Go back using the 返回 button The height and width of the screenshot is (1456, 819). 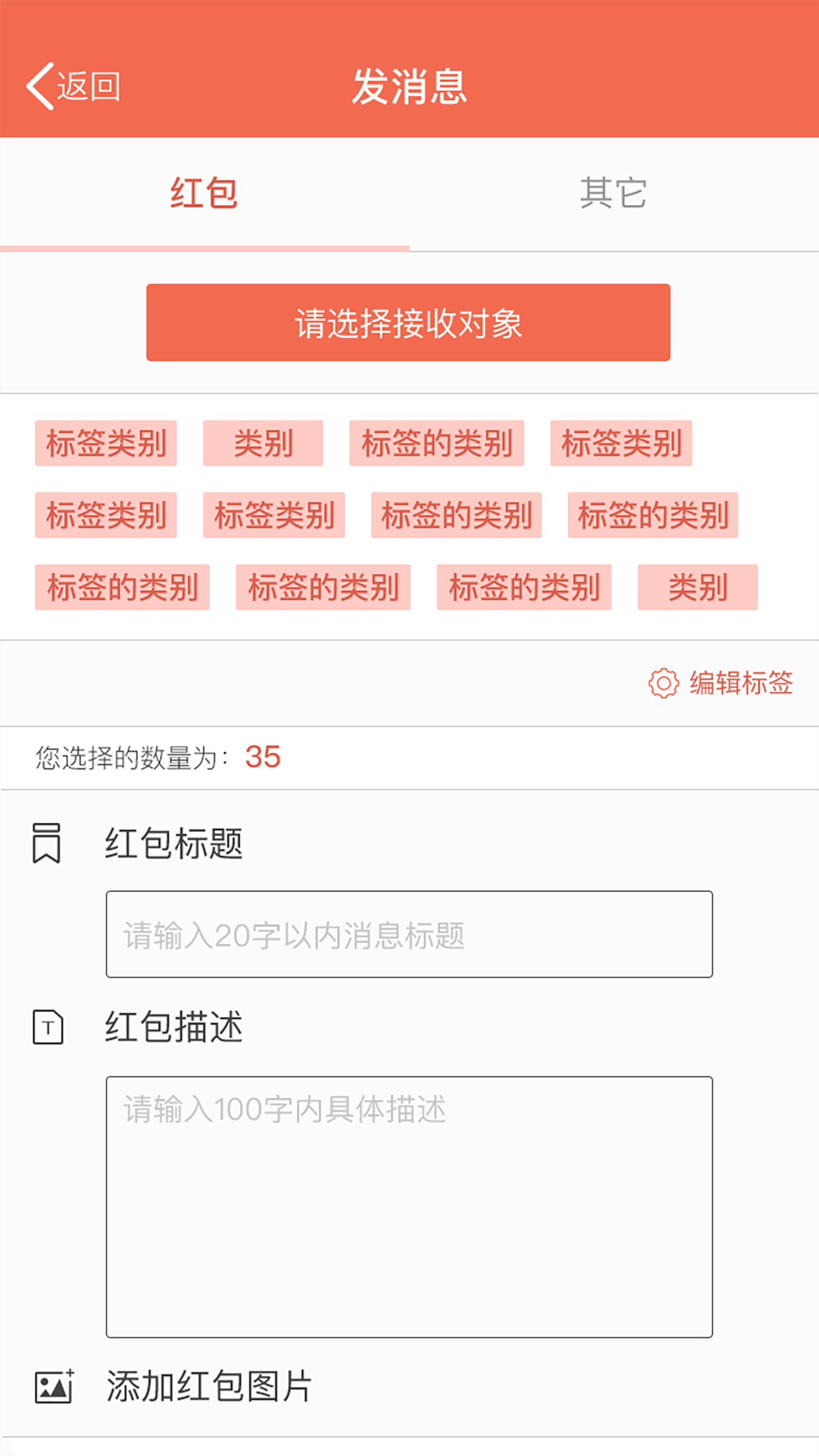coord(73,86)
